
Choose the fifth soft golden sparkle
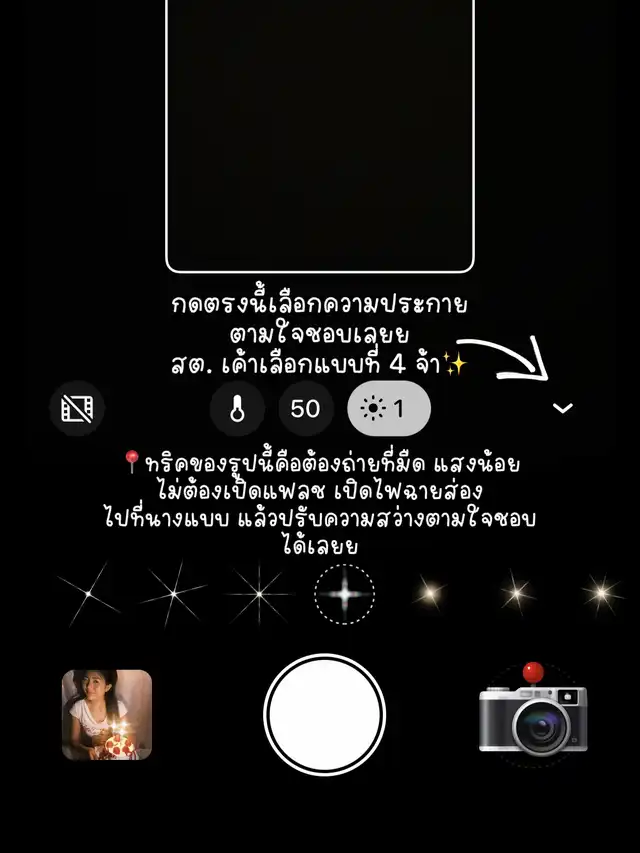(430, 595)
